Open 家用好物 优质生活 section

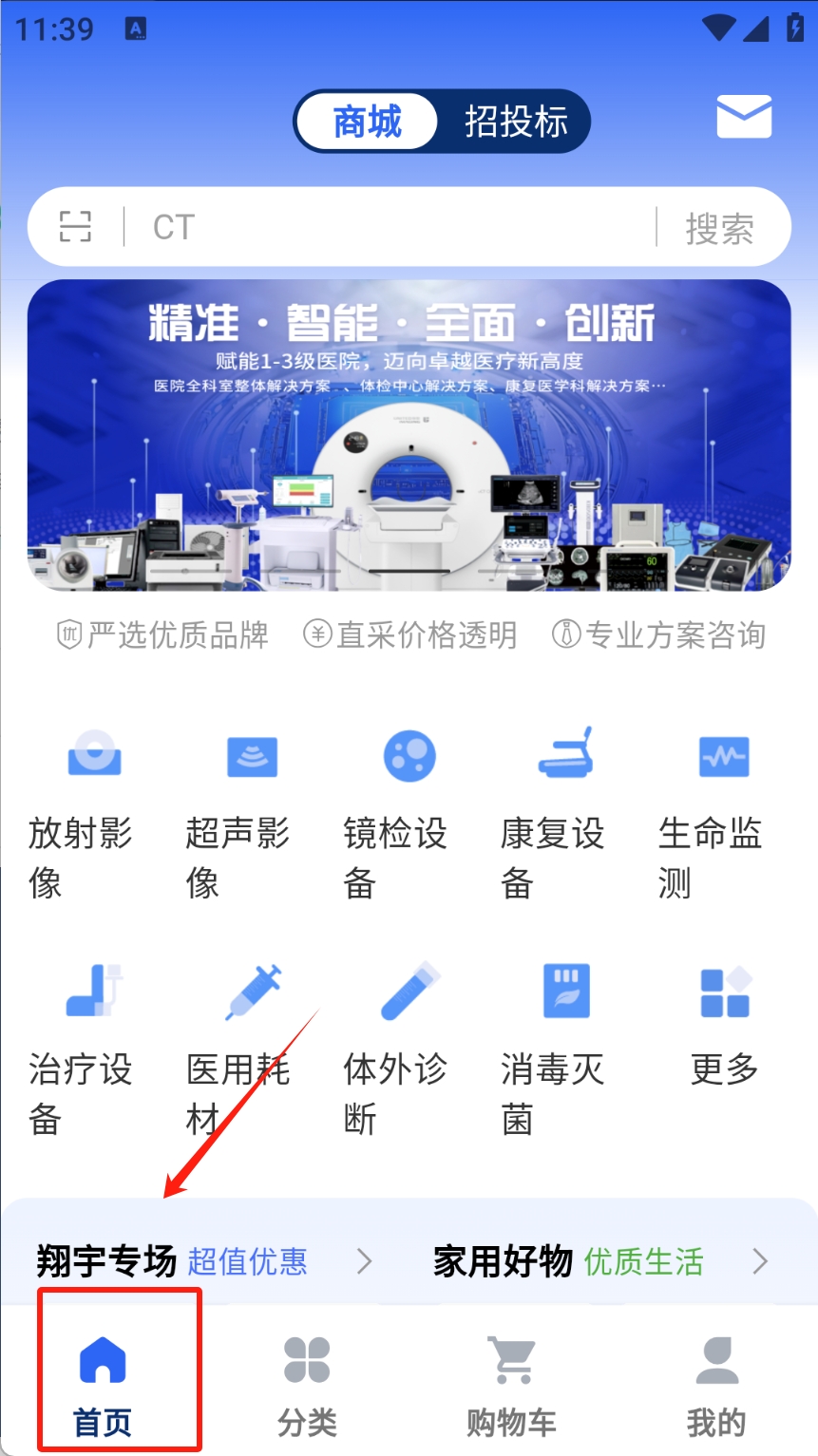(600, 1261)
